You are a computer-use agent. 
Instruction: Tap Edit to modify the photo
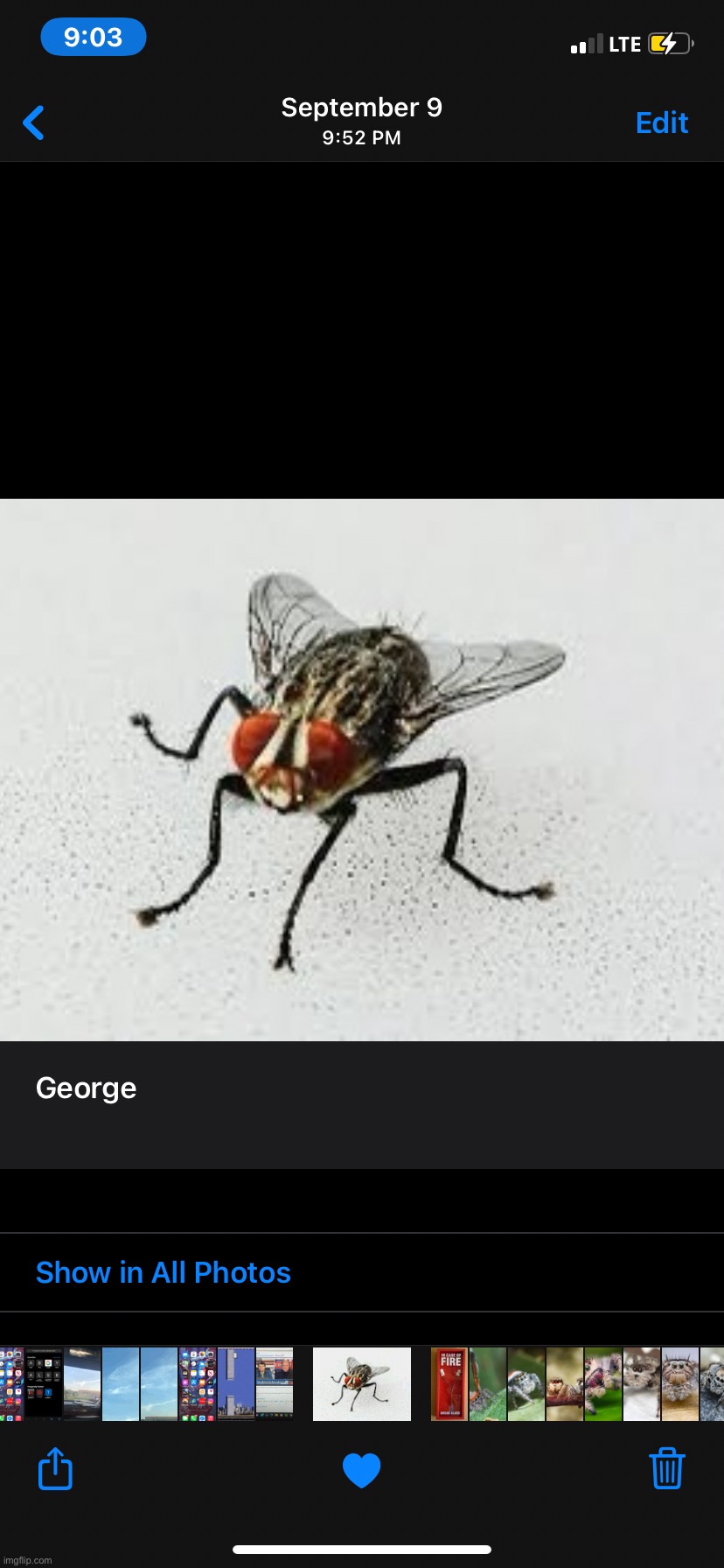pos(661,122)
